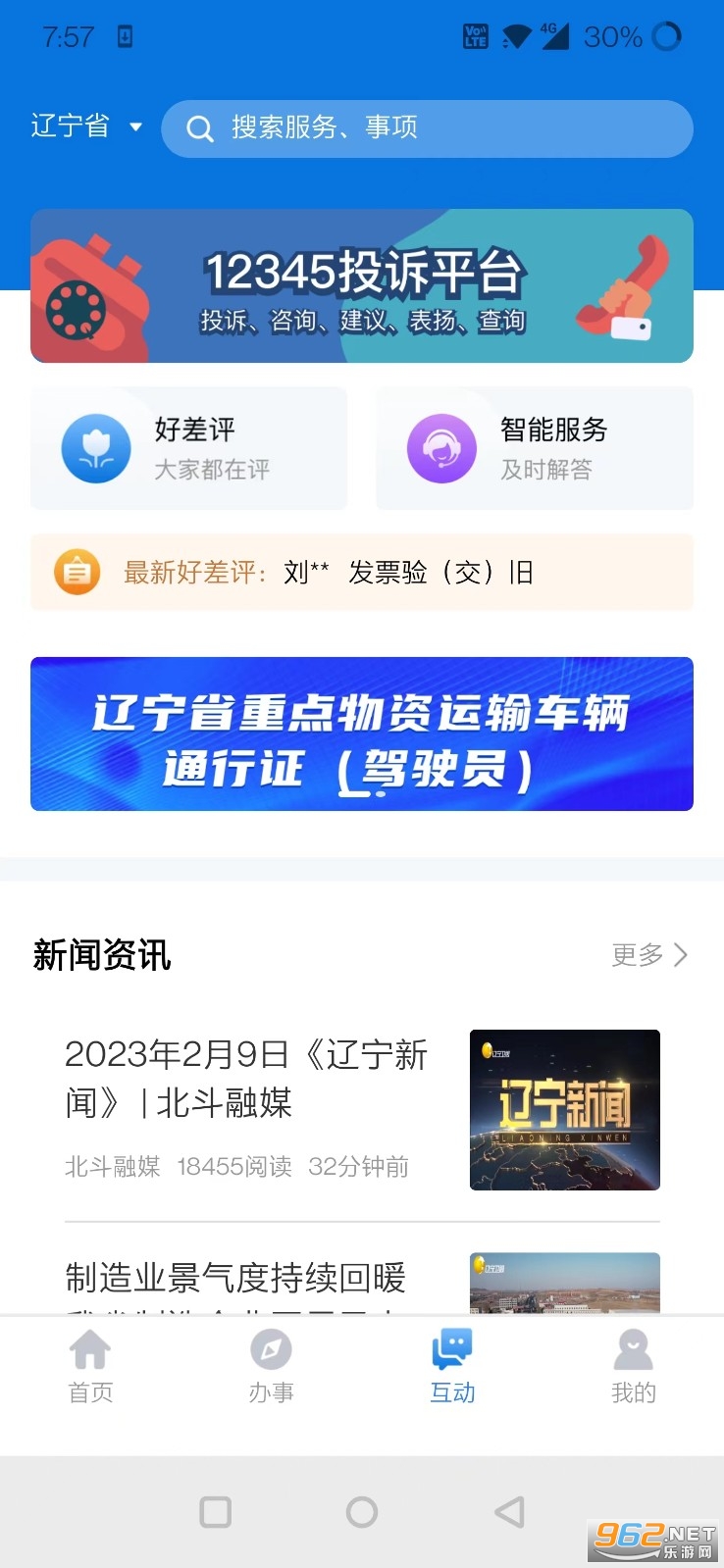Open the 首页 home tab icon
The width and height of the screenshot is (724, 1568).
point(89,1351)
